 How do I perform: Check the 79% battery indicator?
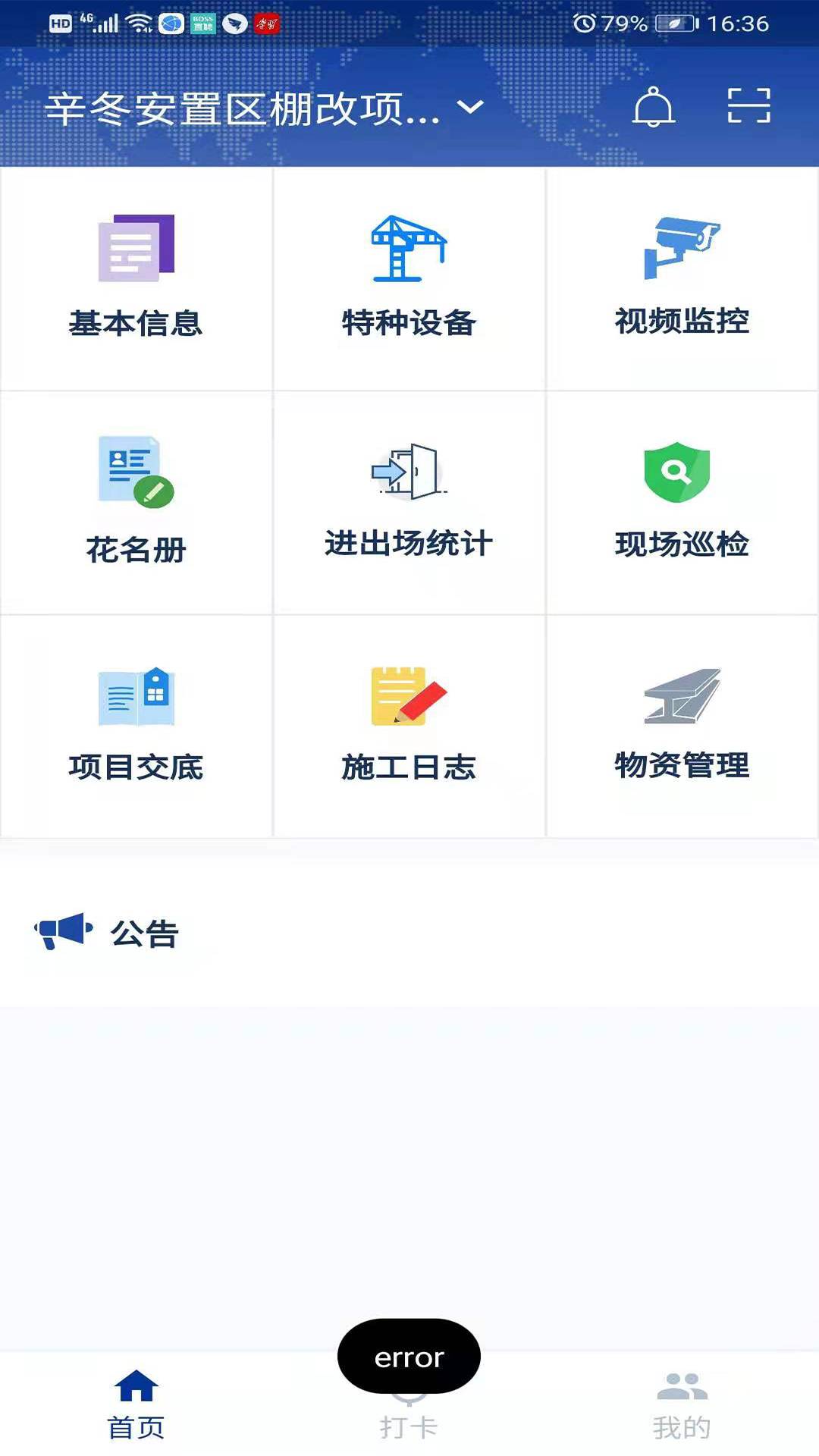pyautogui.click(x=626, y=23)
